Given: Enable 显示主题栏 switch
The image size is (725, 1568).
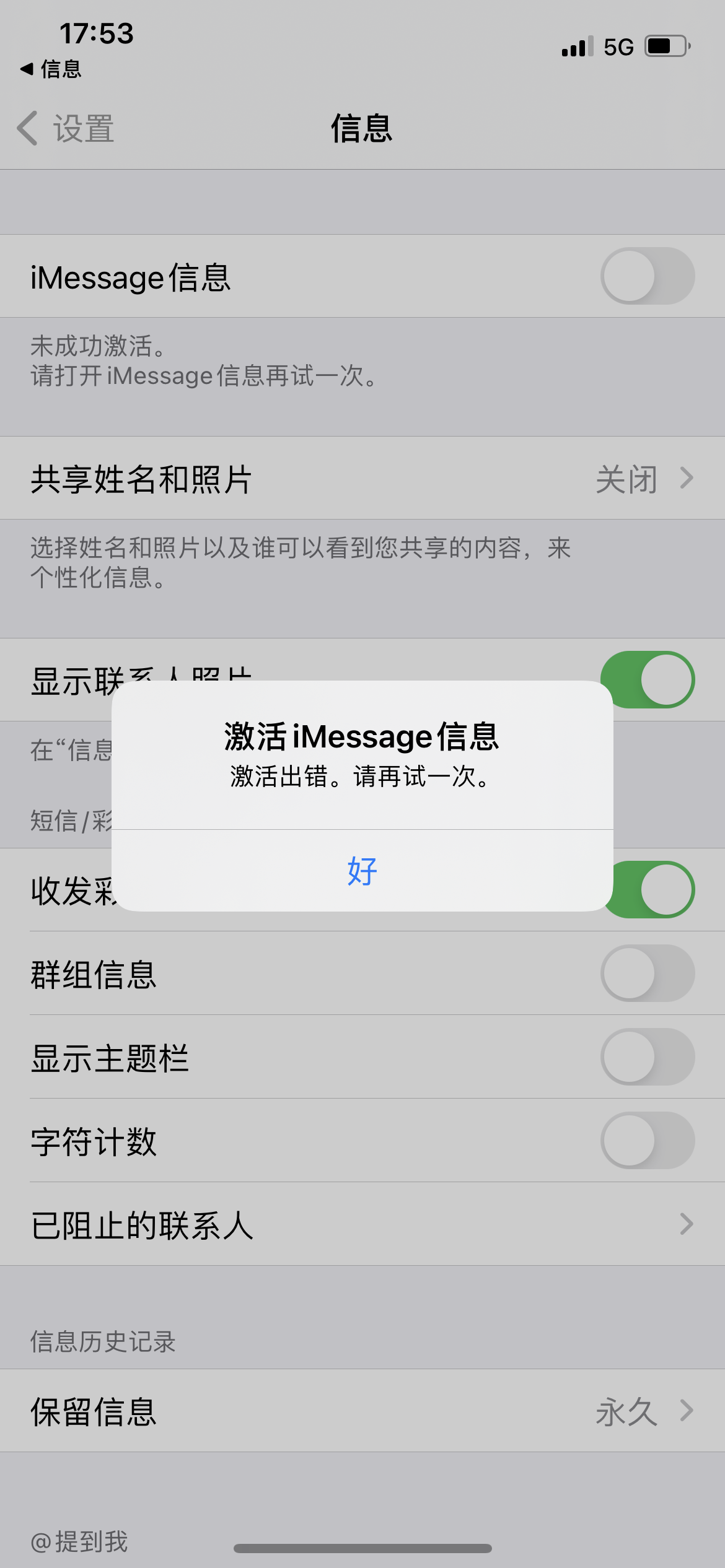Looking at the screenshot, I should pyautogui.click(x=647, y=1056).
